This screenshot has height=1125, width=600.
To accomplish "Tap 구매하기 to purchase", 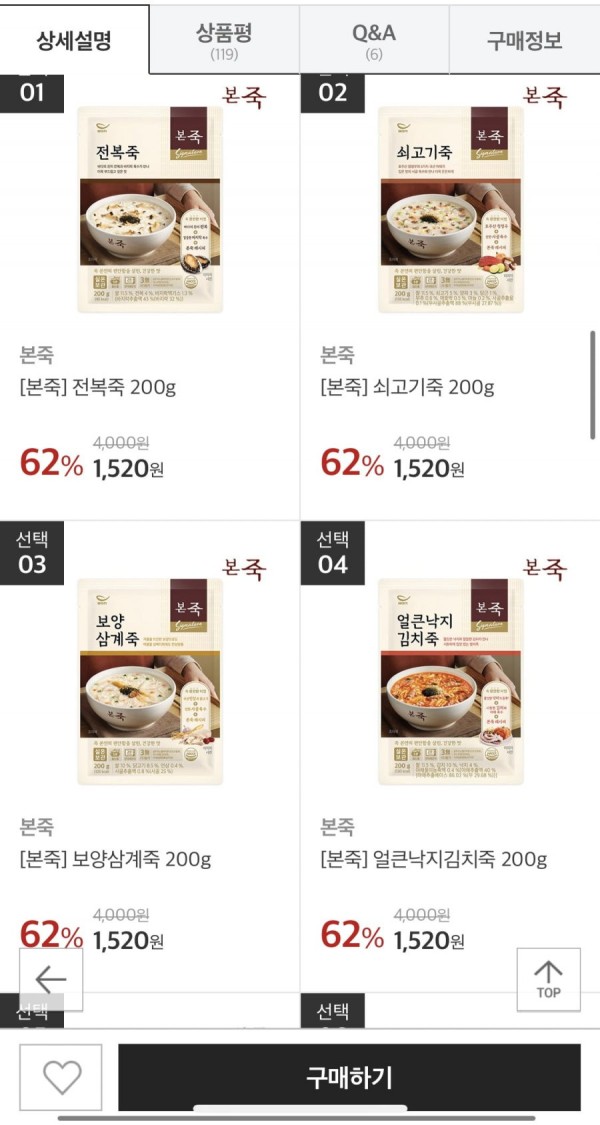I will tap(349, 1077).
